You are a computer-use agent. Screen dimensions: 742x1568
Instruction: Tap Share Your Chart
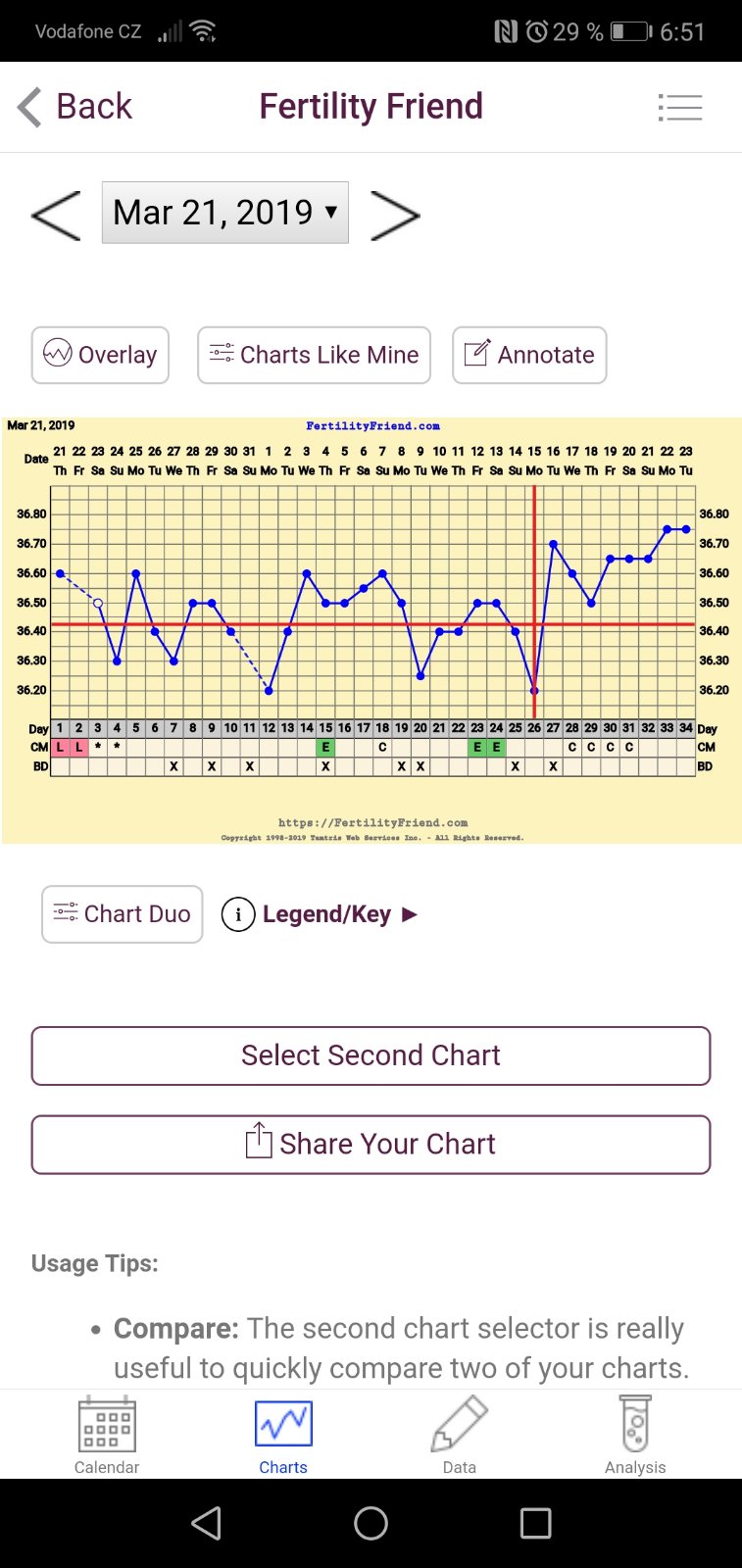pos(371,1144)
